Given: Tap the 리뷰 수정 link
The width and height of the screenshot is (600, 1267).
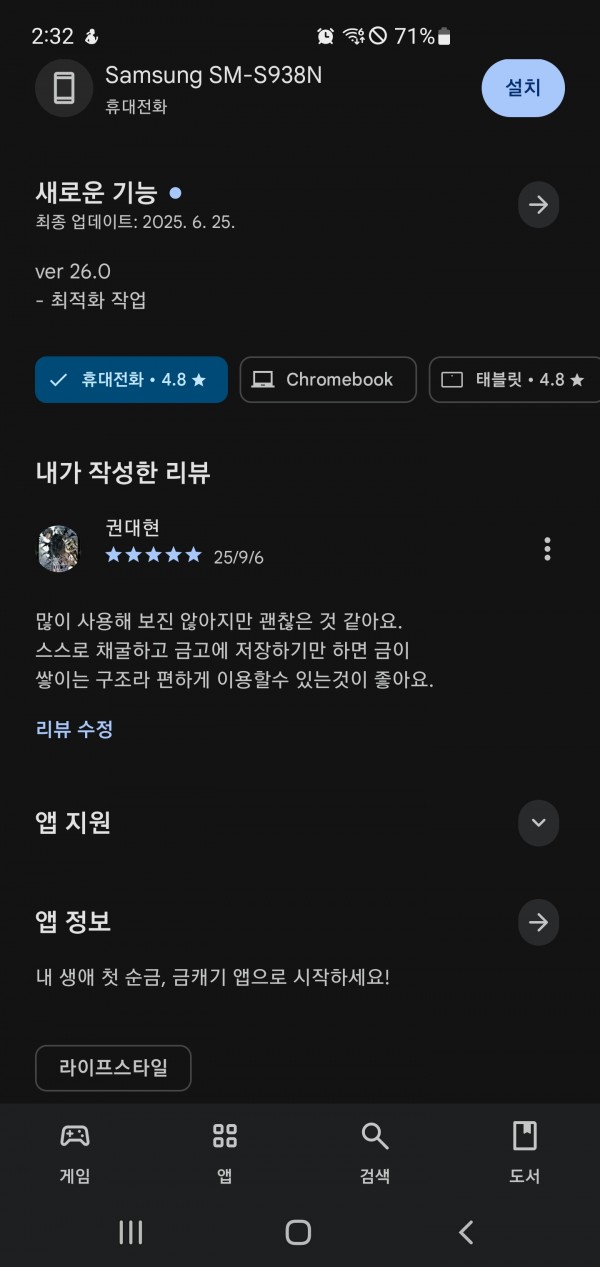Looking at the screenshot, I should tap(74, 729).
